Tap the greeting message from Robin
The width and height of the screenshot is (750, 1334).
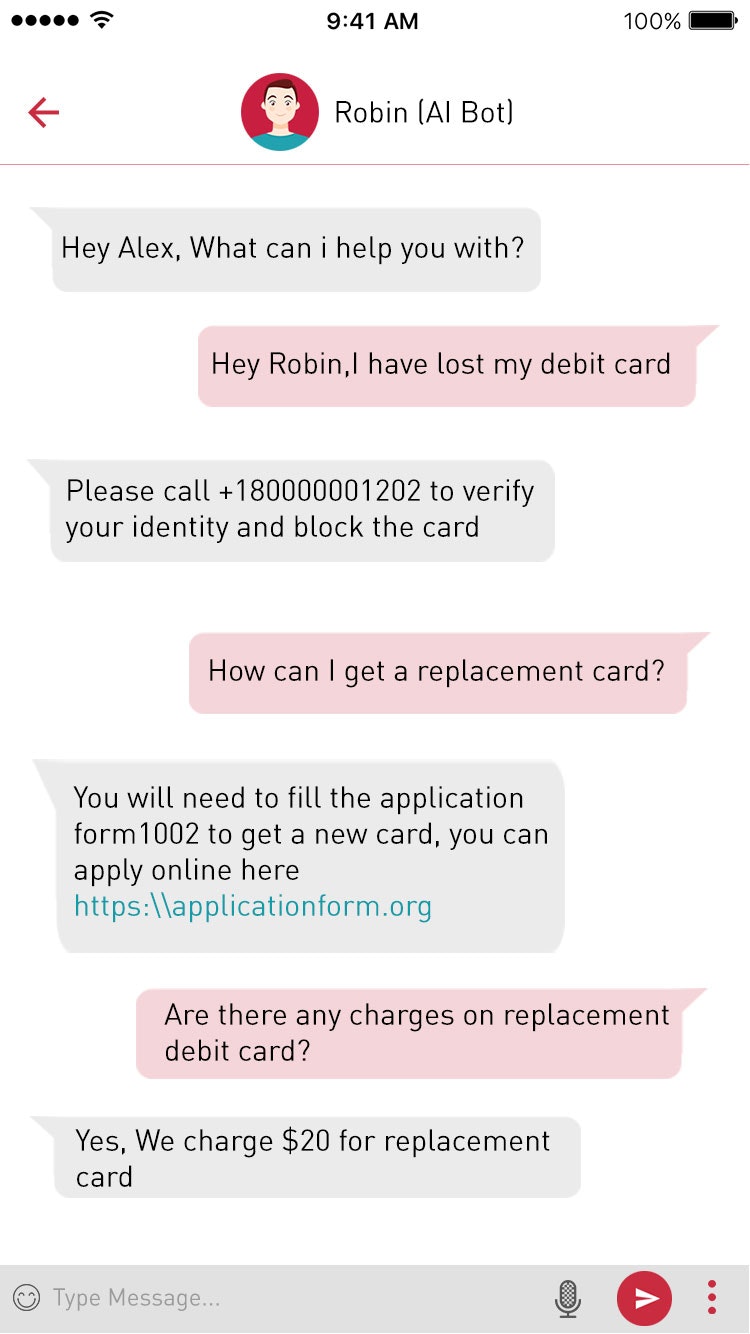click(x=295, y=248)
